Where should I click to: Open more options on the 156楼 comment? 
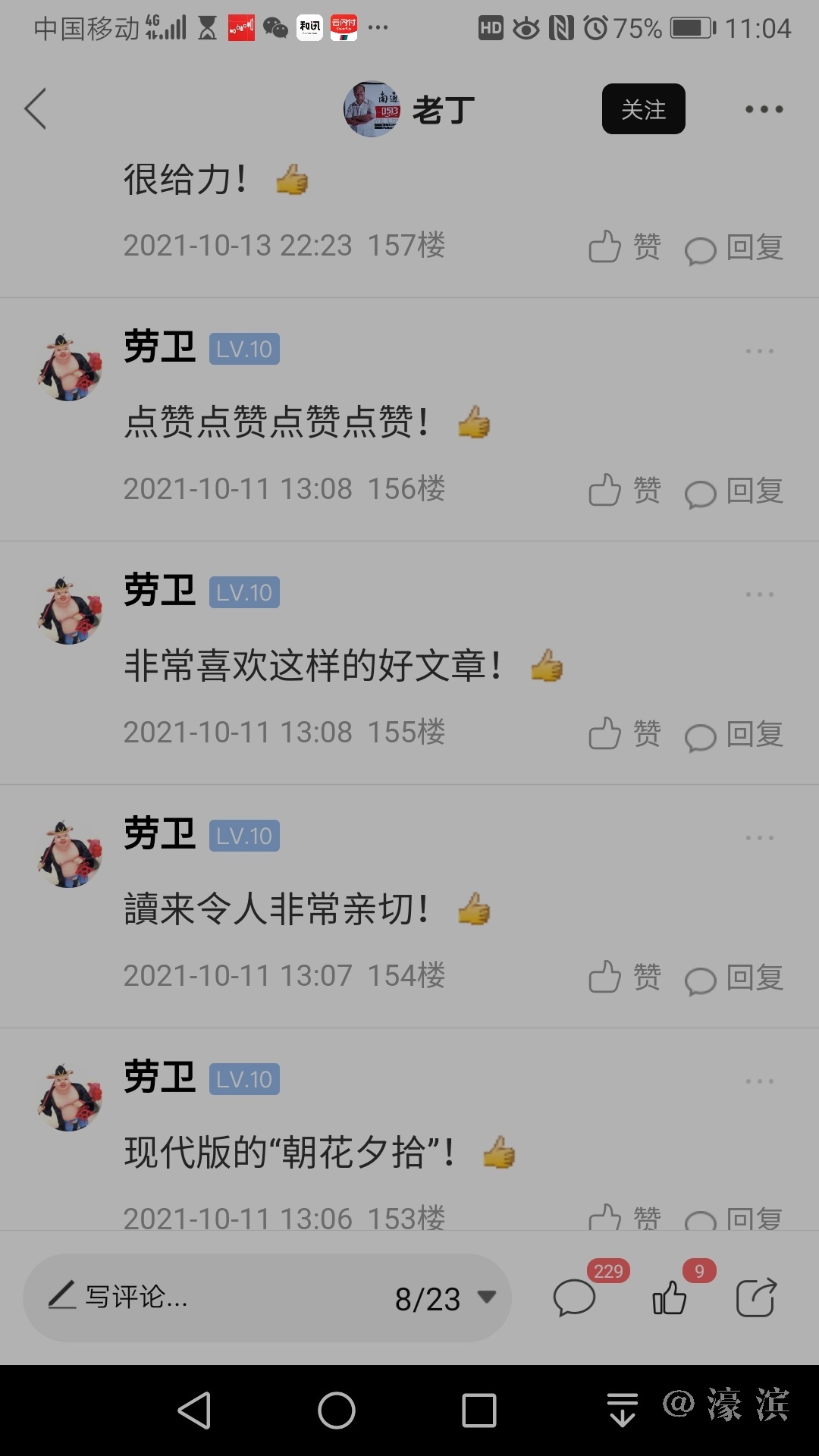(759, 351)
